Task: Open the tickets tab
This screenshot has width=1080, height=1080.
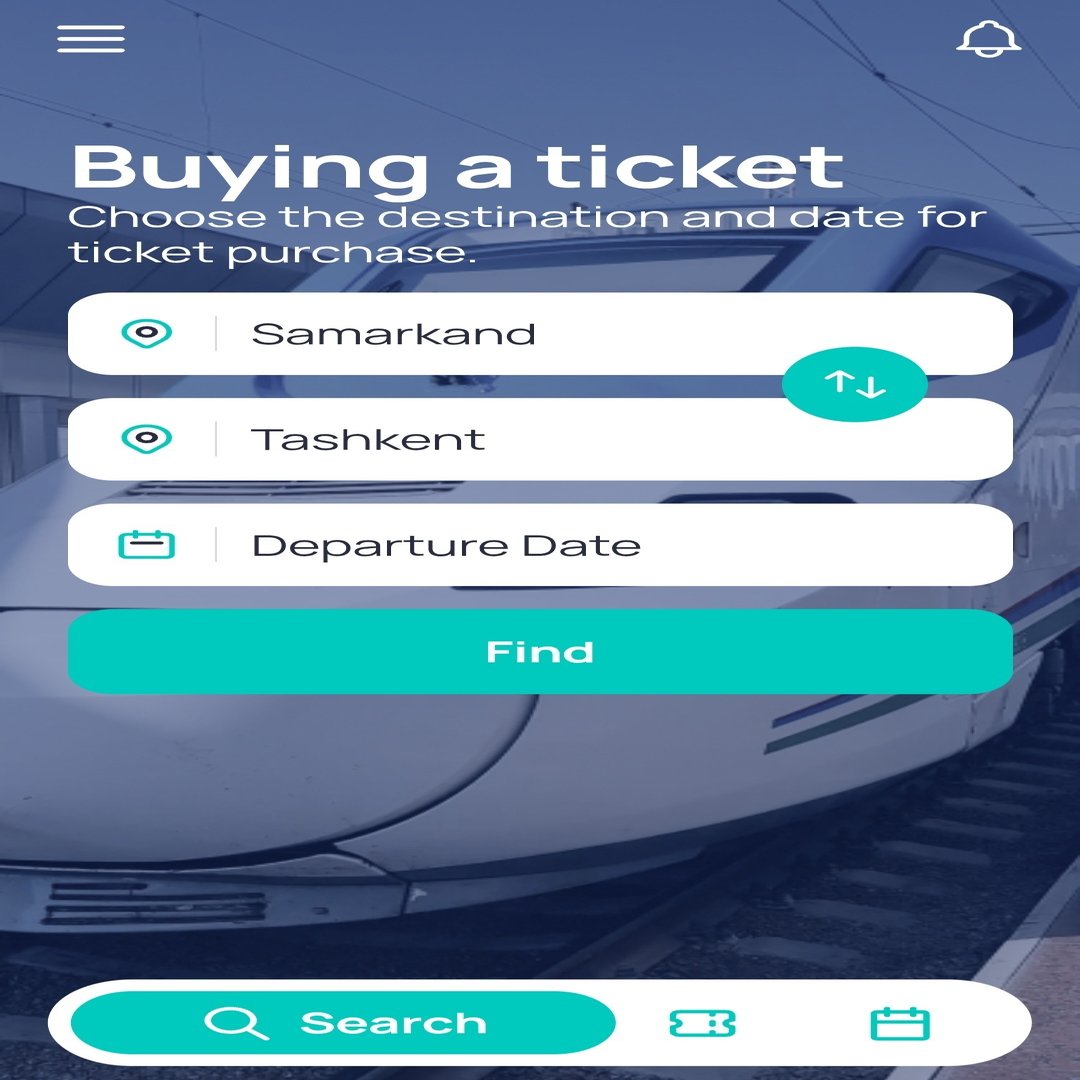Action: [x=702, y=1023]
